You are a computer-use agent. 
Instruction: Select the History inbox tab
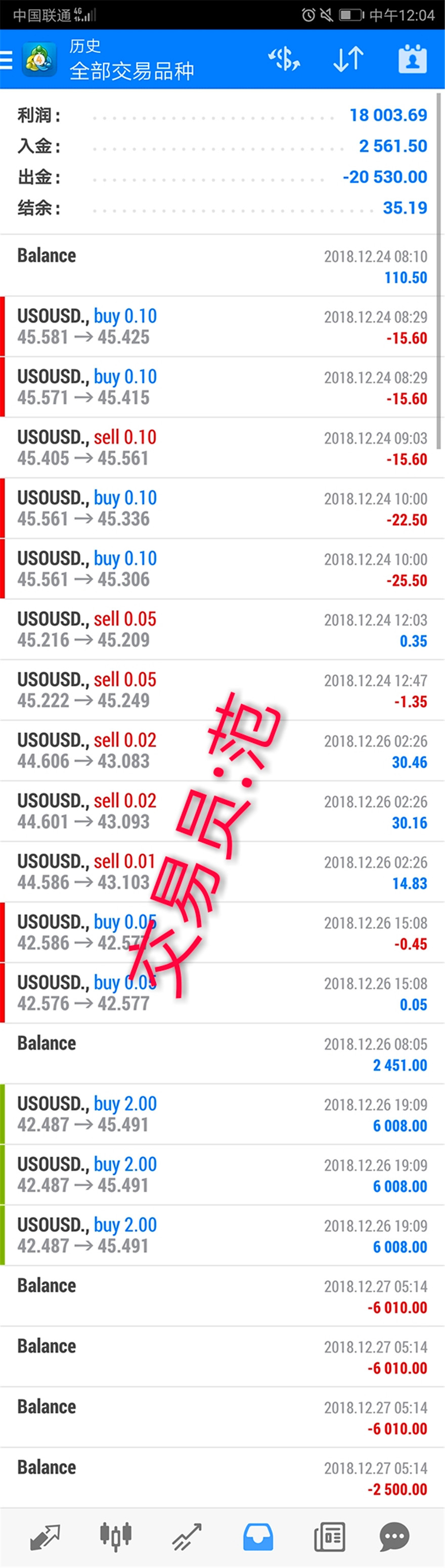point(258,1536)
